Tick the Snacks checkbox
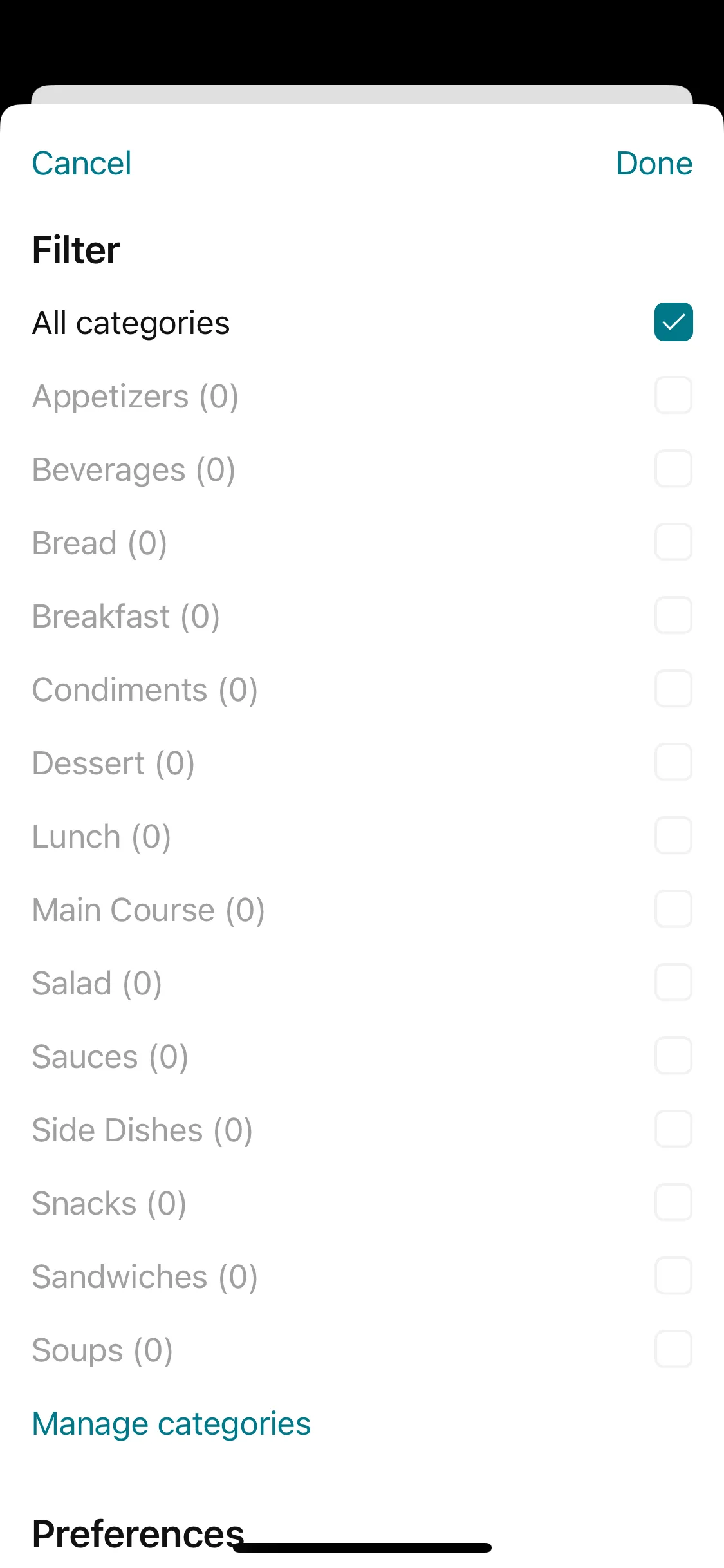The height and width of the screenshot is (1568, 724). [673, 1202]
